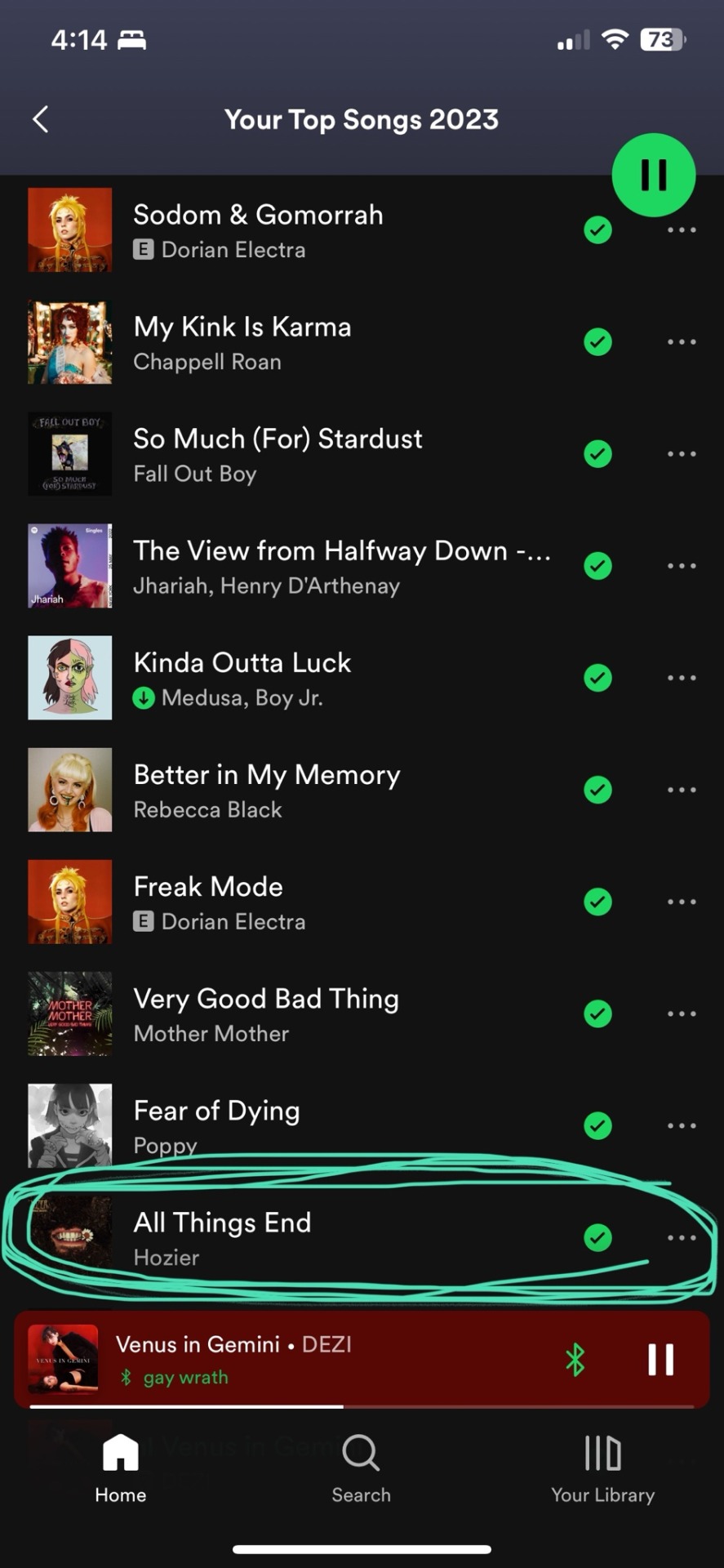Switch to the Search tab
This screenshot has height=1568, width=724.
point(361,1468)
